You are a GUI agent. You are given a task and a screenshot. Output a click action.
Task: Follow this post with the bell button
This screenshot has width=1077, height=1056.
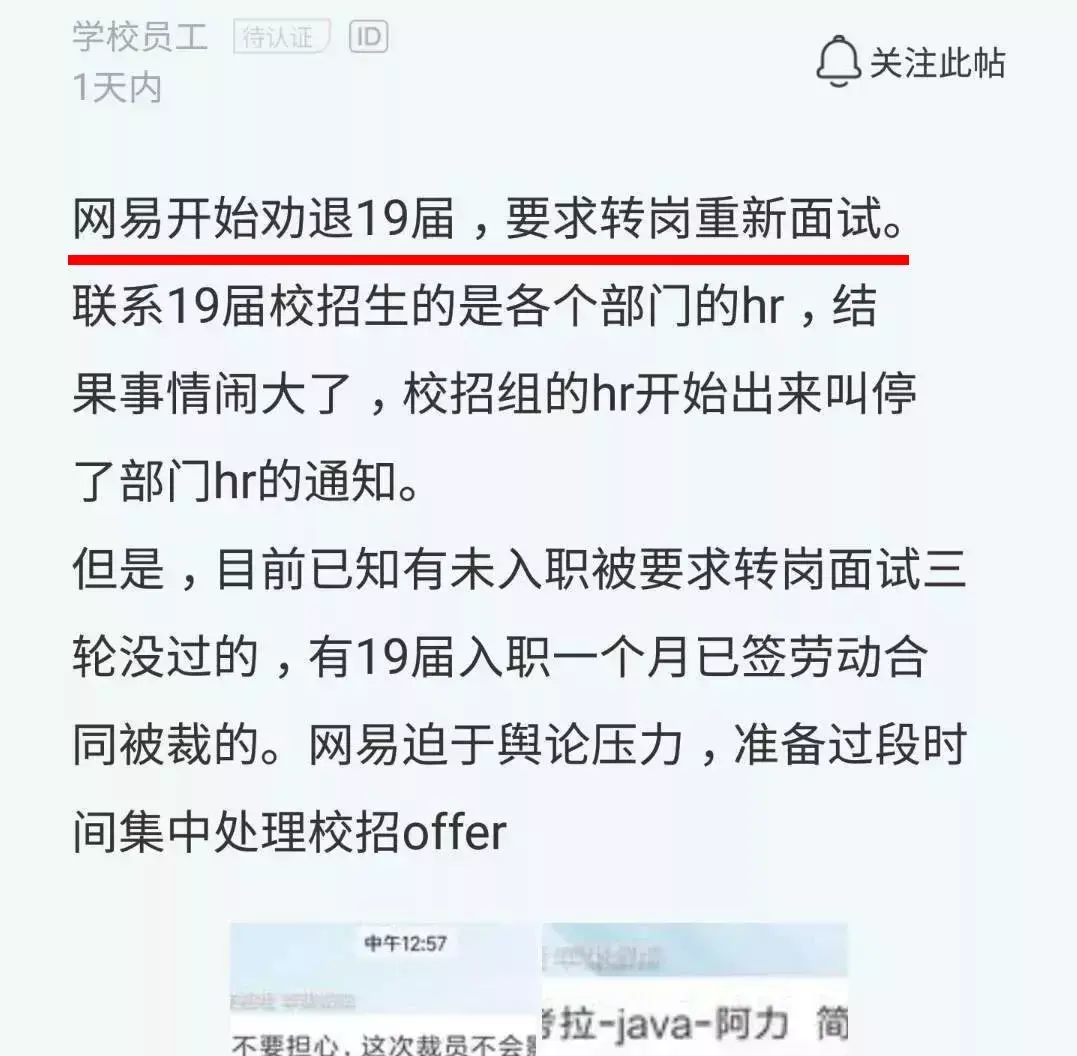pyautogui.click(x=910, y=63)
